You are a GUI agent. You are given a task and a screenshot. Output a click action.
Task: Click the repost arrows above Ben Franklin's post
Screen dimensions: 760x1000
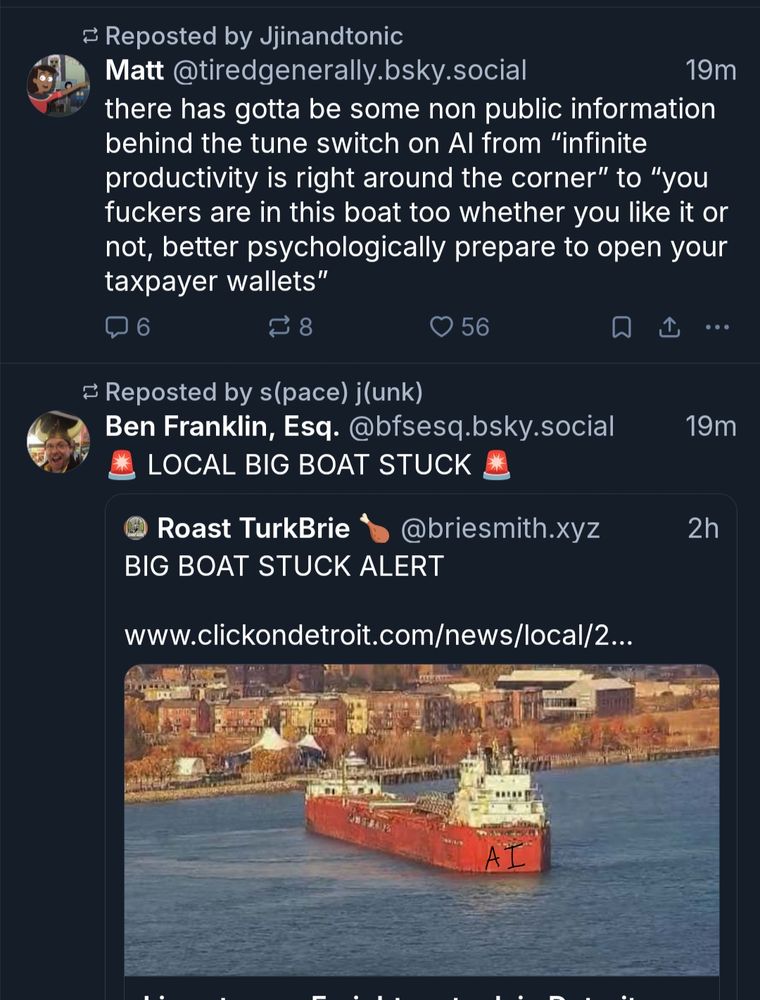[x=88, y=392]
